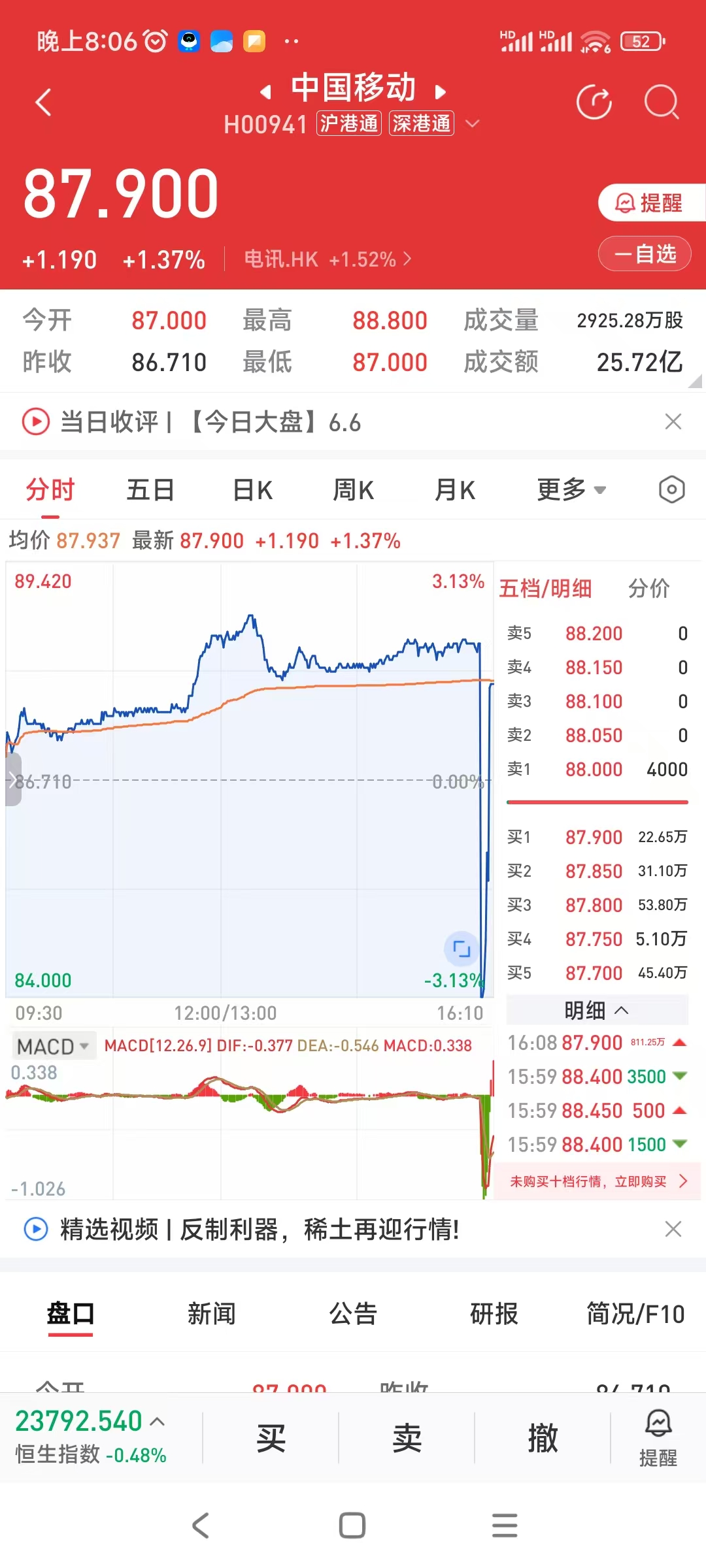Viewport: 706px width, 1568px height.
Task: Switch to 五日 chart tab
Action: [150, 489]
